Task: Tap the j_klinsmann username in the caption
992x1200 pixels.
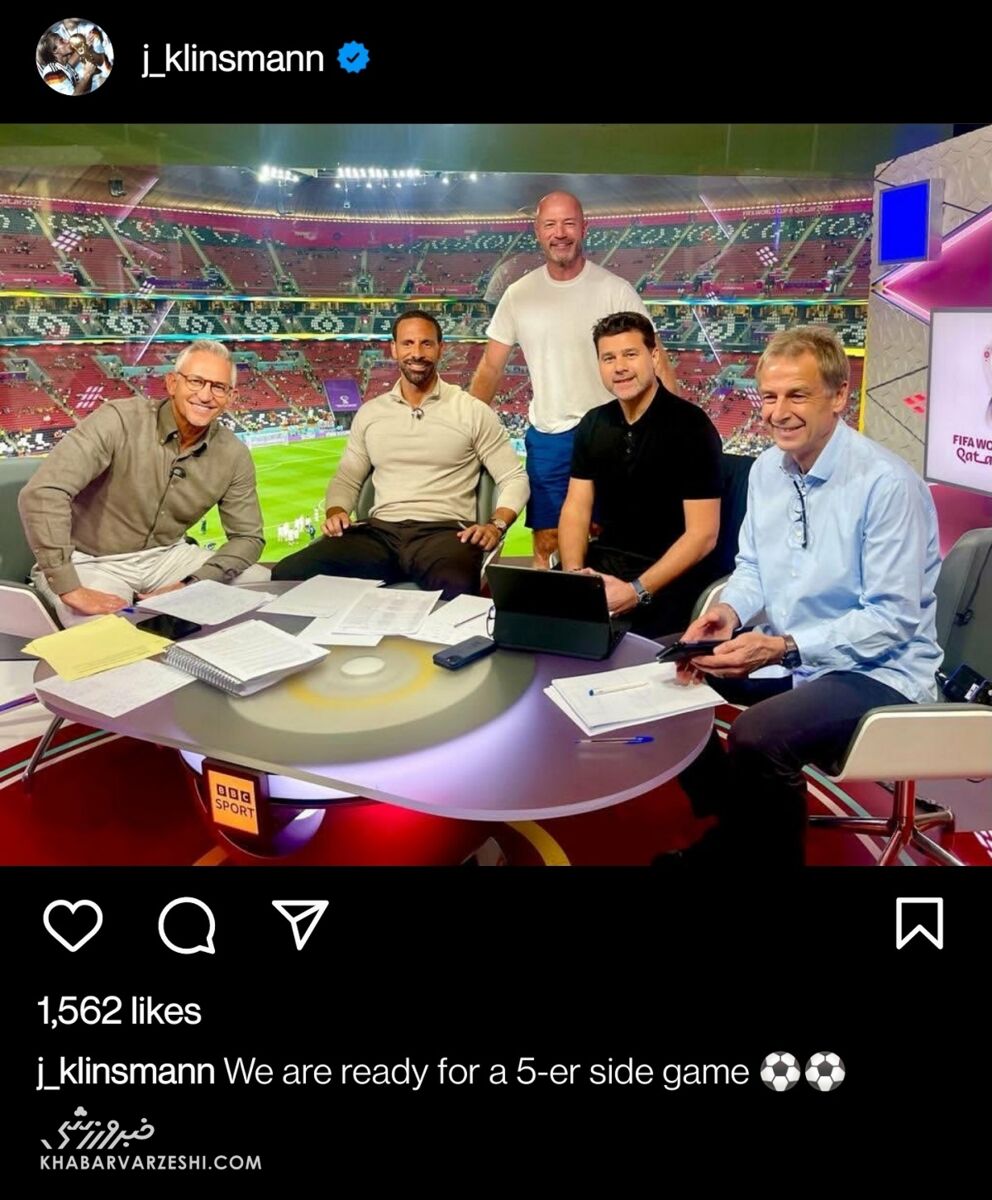Action: click(126, 1072)
